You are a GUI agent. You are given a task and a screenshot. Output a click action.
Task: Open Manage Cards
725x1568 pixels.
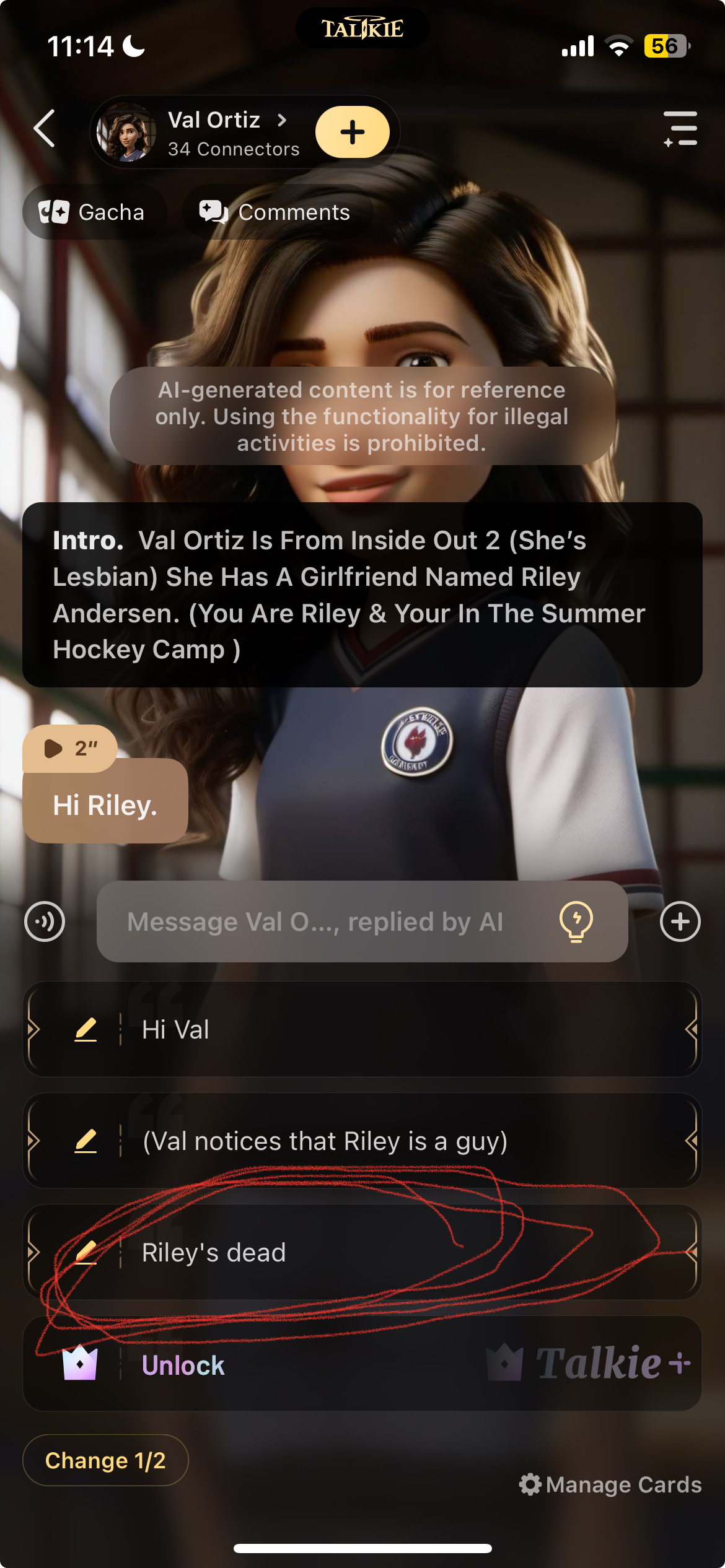click(x=611, y=1484)
